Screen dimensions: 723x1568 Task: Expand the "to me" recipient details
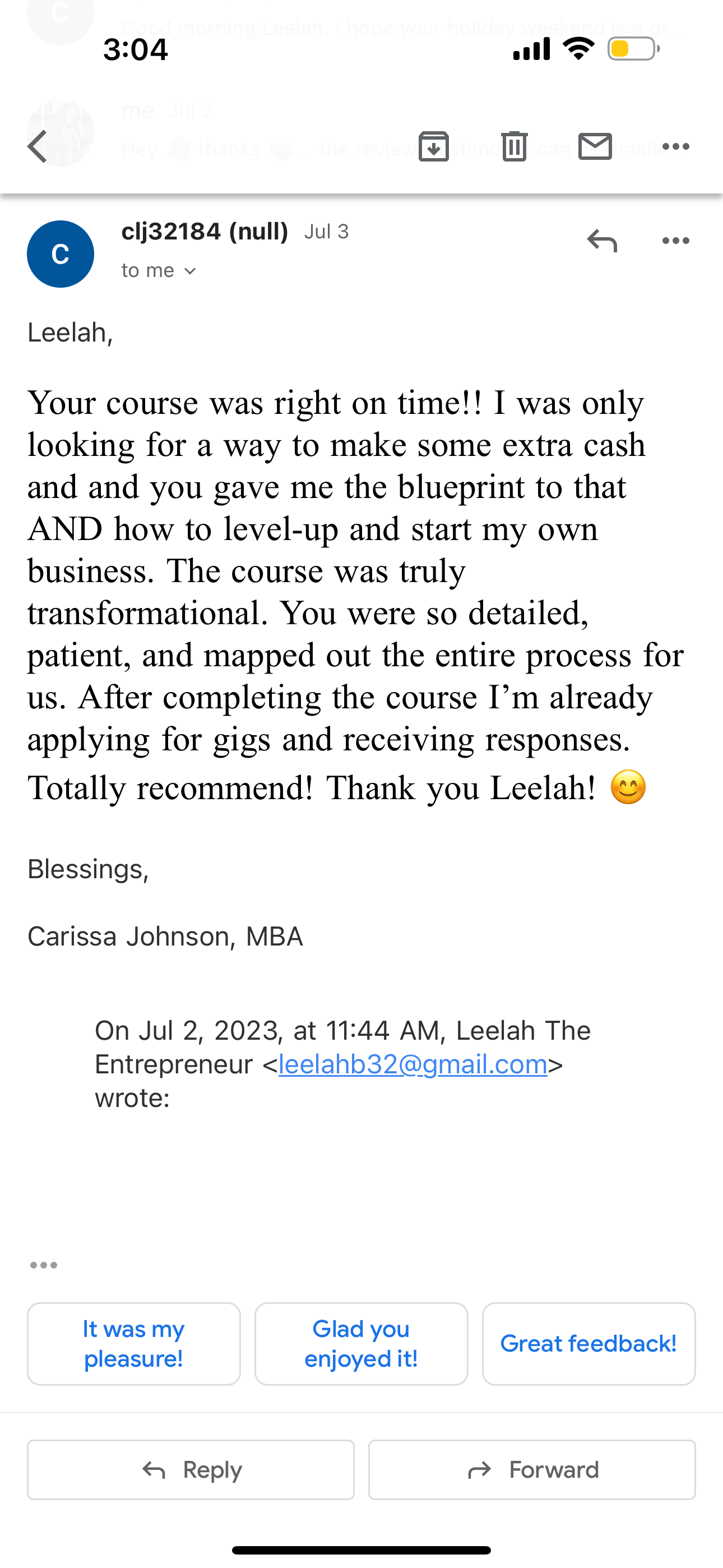click(x=158, y=271)
